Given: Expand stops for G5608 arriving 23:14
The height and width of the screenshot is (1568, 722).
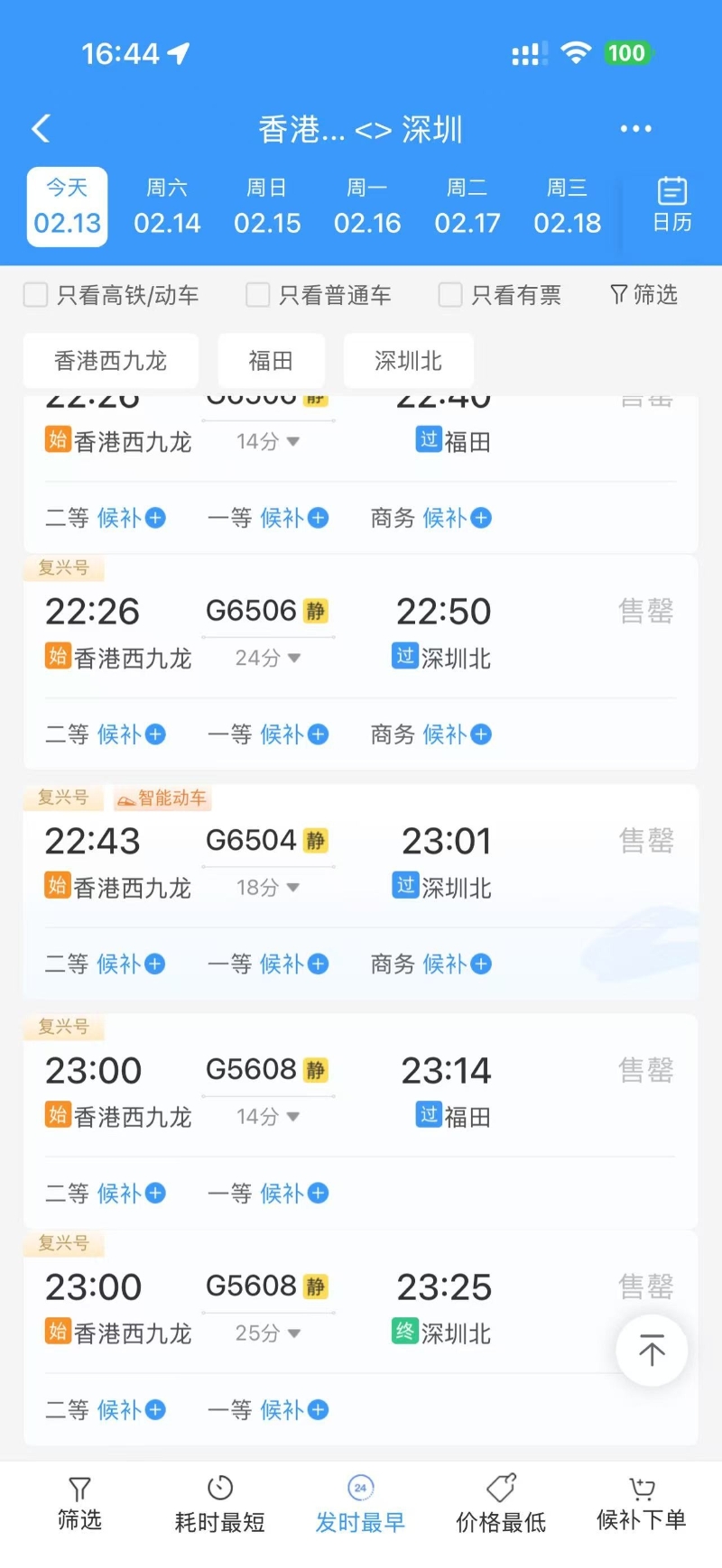Looking at the screenshot, I should 268,1117.
